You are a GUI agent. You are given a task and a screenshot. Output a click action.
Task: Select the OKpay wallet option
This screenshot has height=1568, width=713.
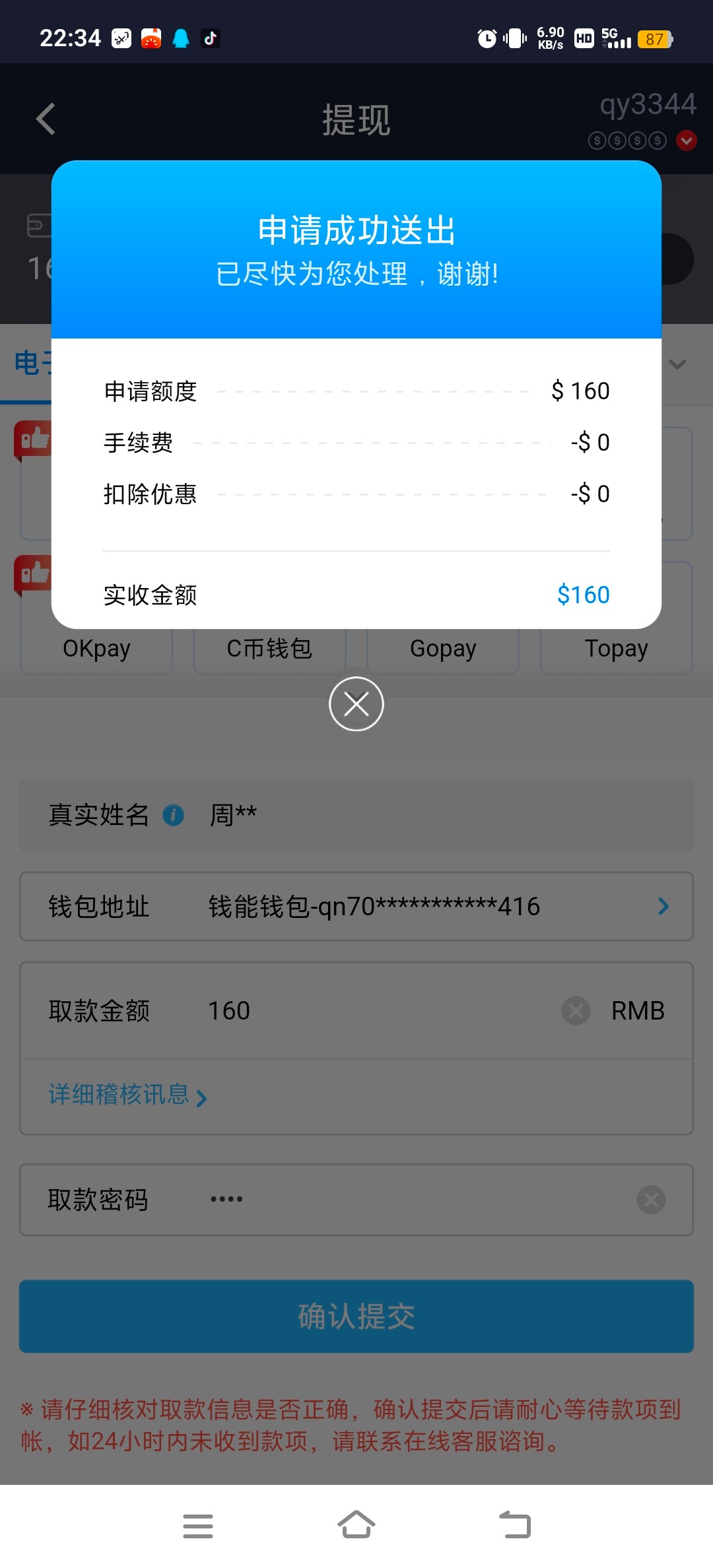click(96, 648)
